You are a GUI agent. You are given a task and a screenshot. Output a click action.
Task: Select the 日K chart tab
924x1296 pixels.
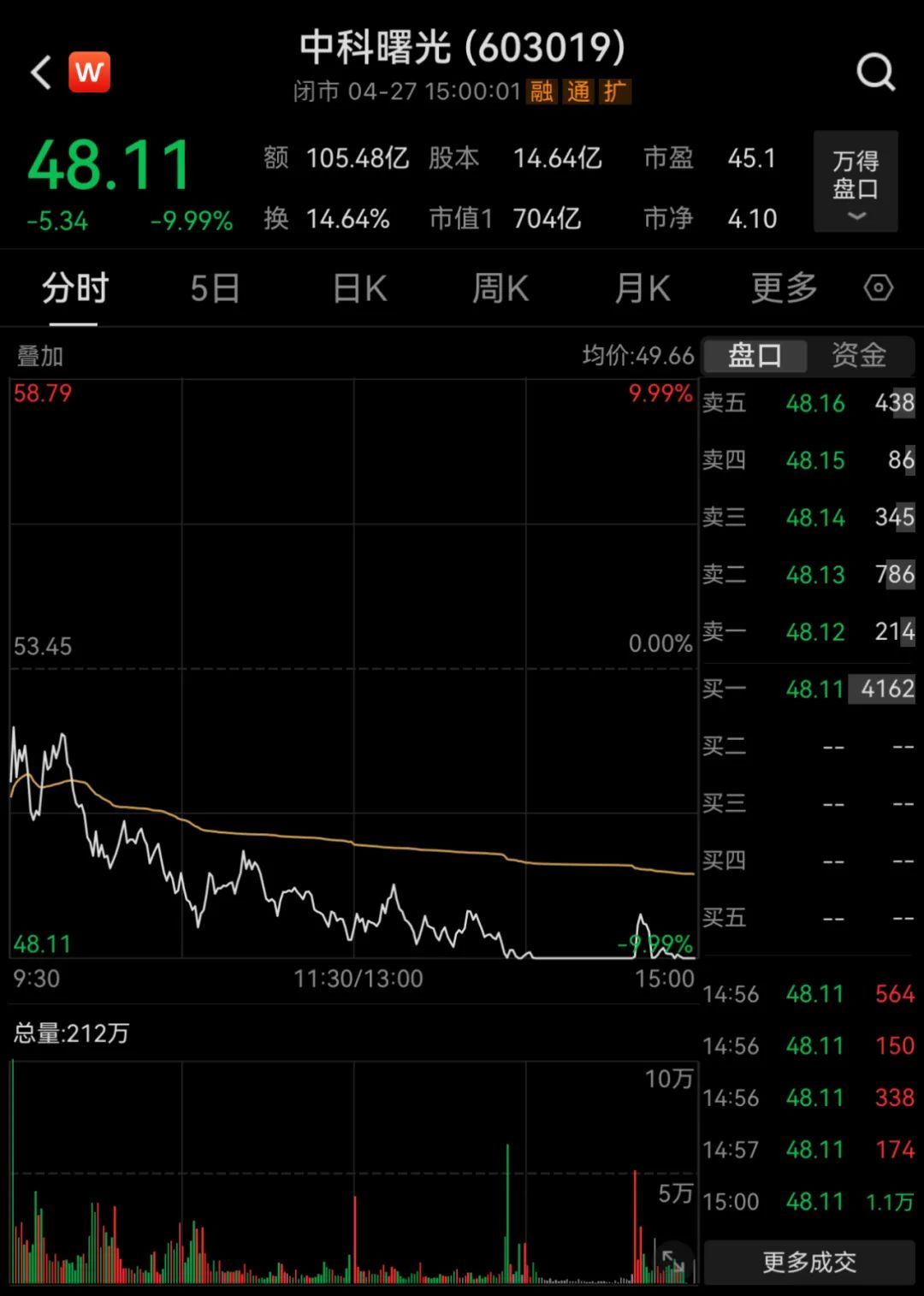pyautogui.click(x=359, y=289)
